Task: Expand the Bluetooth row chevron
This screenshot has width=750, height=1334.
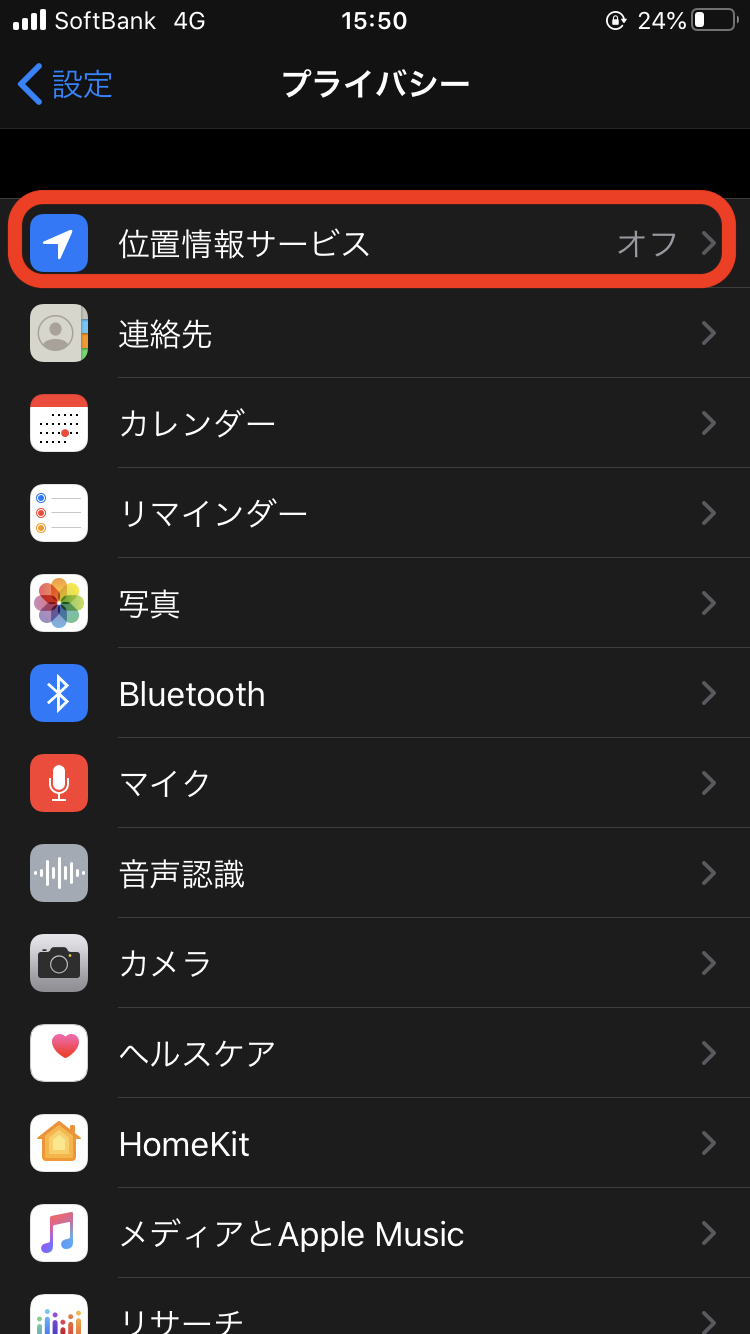Action: pyautogui.click(x=710, y=693)
